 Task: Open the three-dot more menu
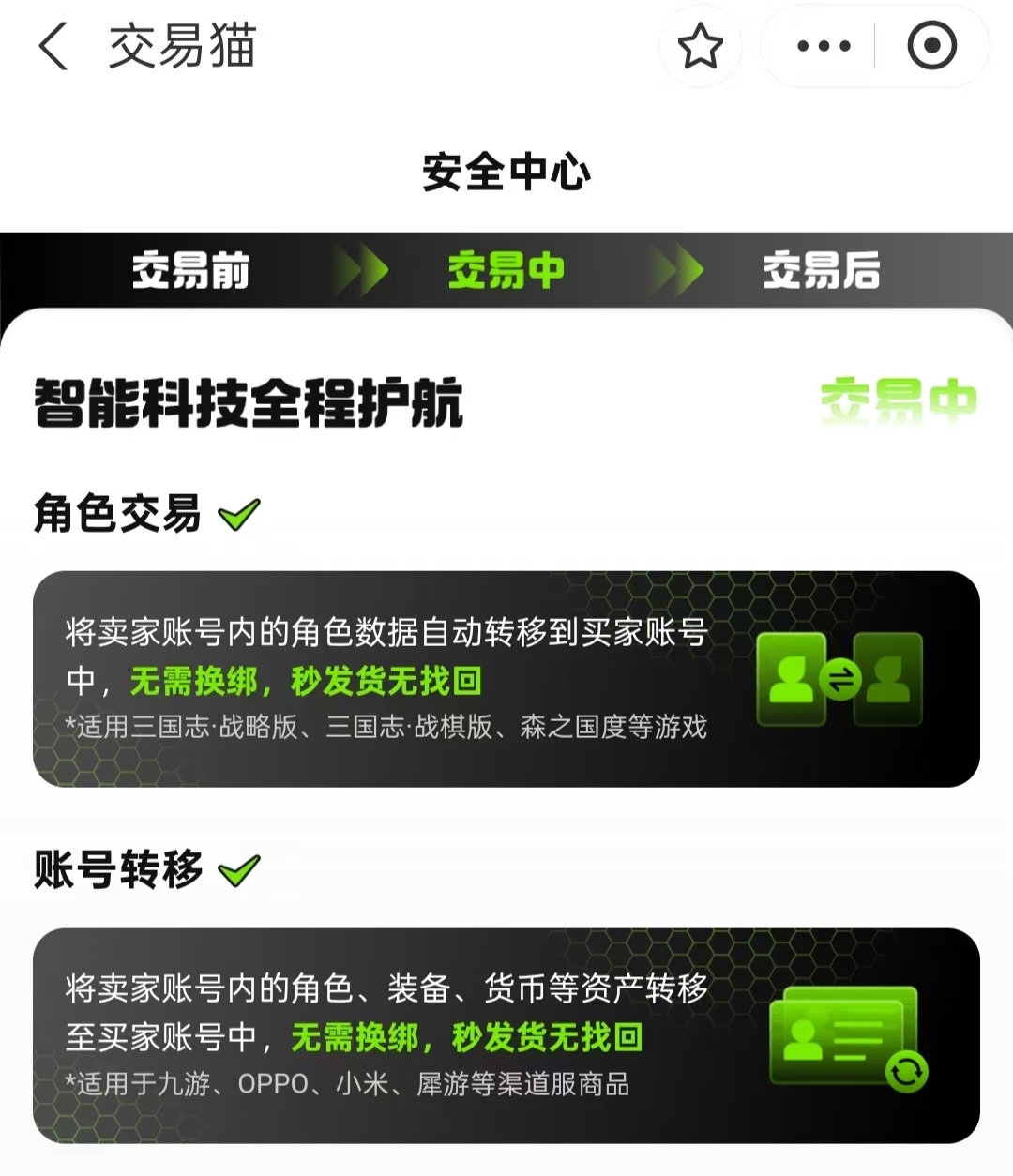(824, 47)
